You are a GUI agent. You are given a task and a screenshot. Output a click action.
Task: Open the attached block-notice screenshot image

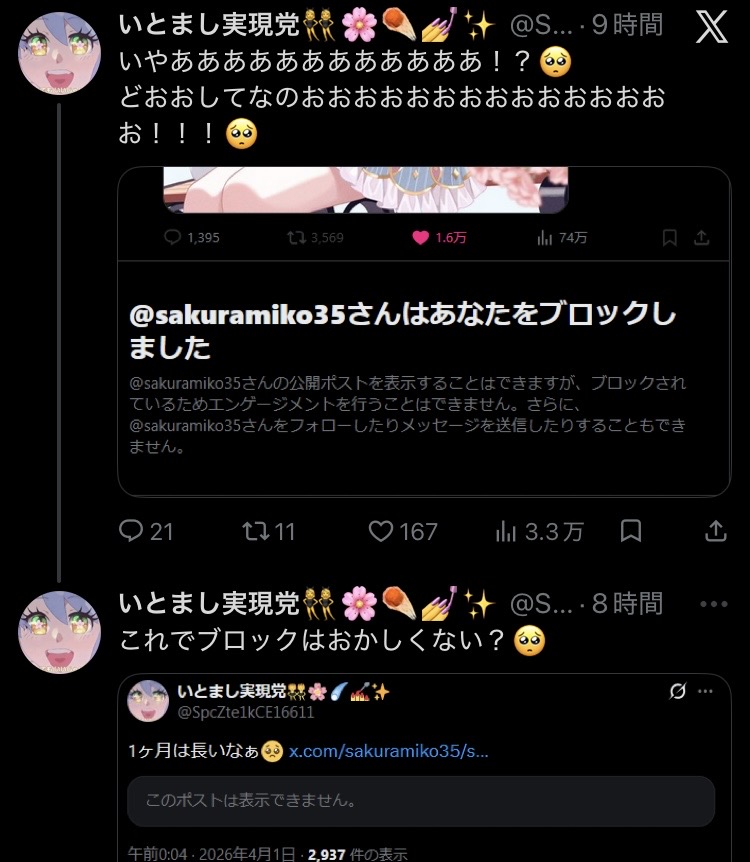pyautogui.click(x=424, y=330)
